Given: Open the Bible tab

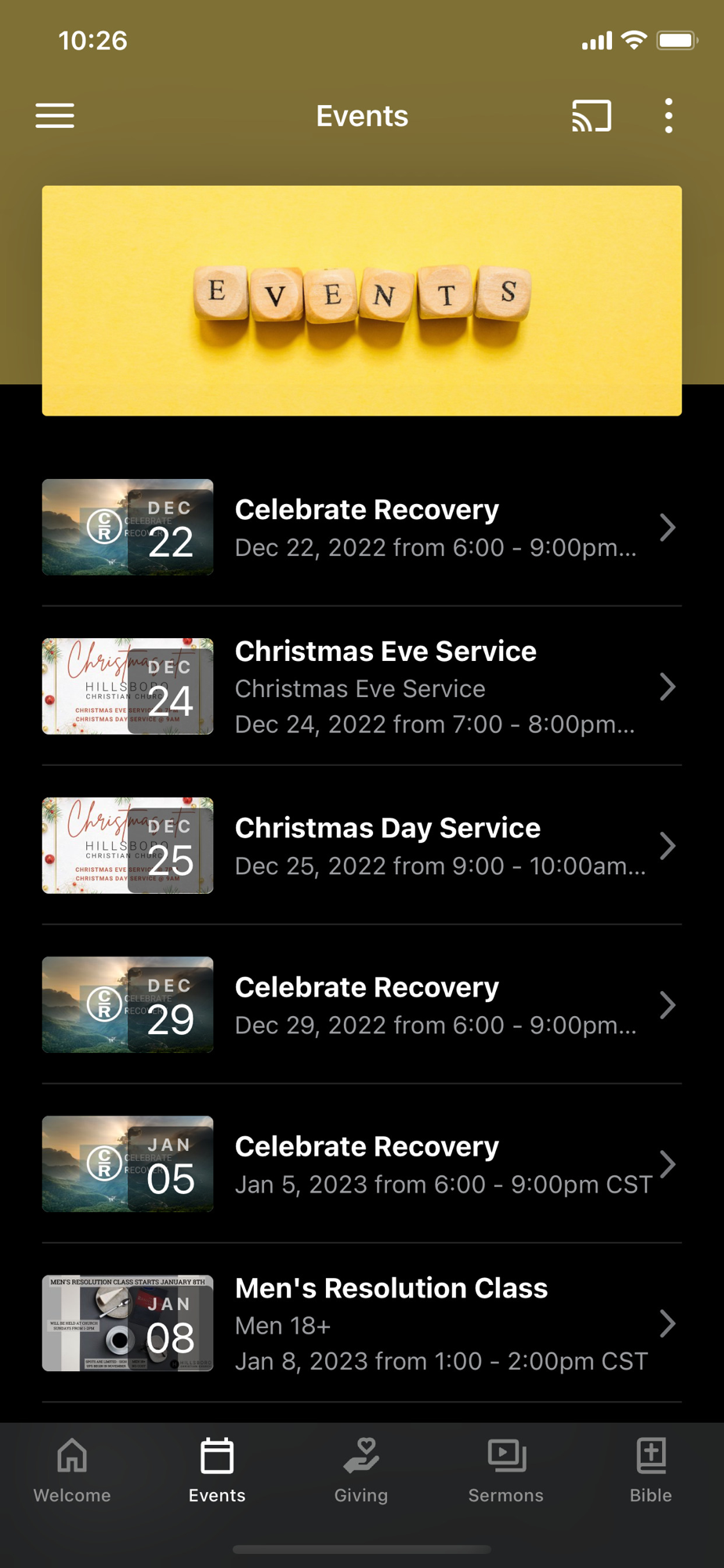Looking at the screenshot, I should point(651,1471).
